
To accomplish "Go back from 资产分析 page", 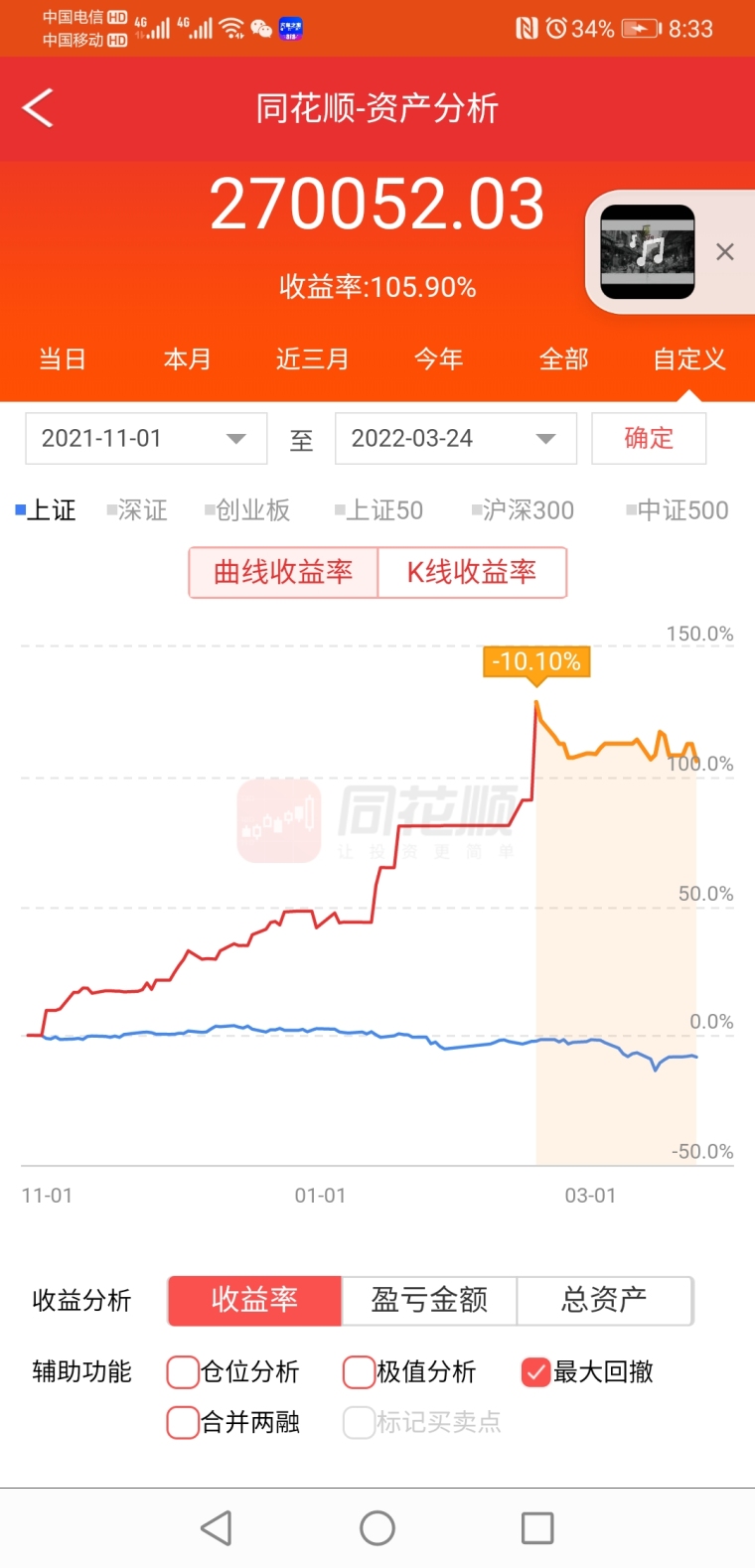I will coord(38,108).
